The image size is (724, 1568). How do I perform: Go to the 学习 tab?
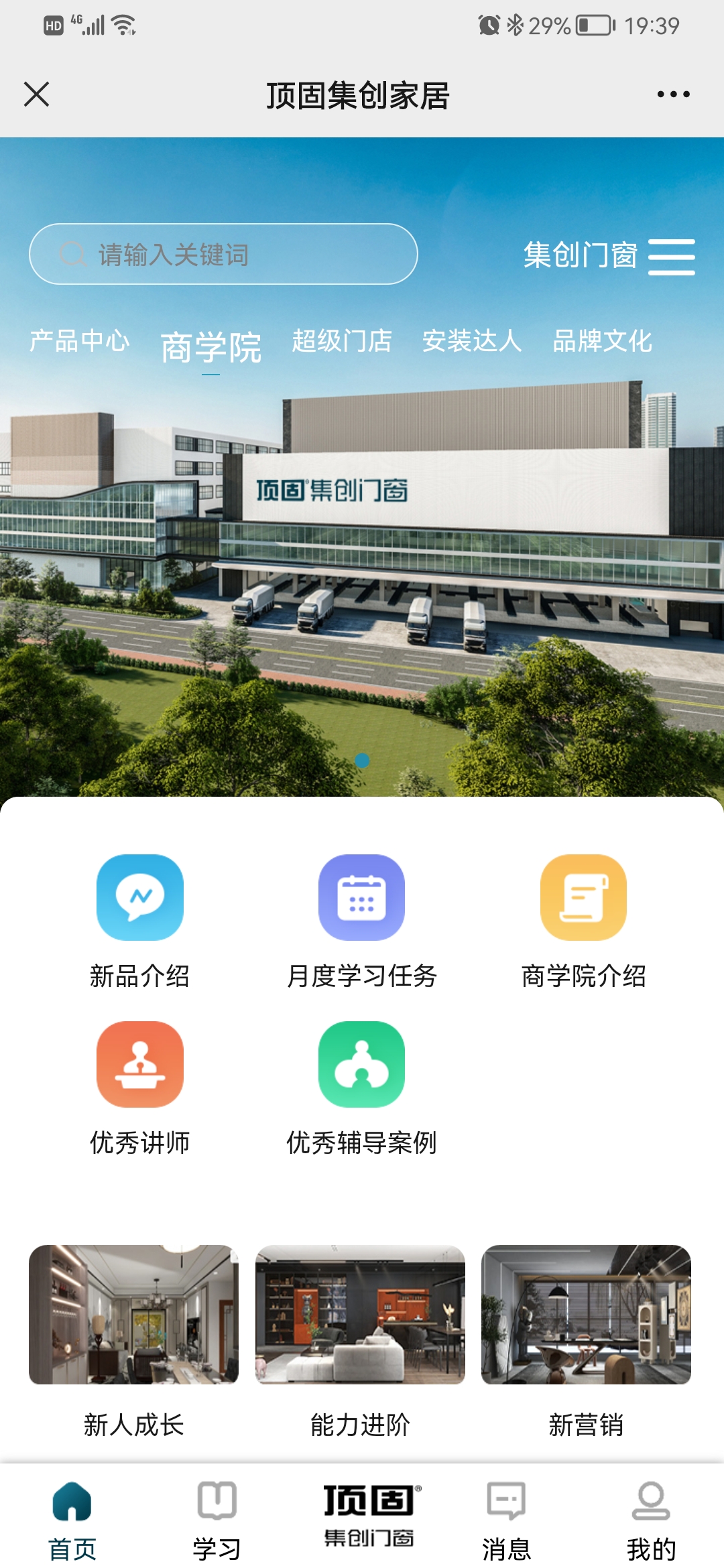click(217, 1519)
